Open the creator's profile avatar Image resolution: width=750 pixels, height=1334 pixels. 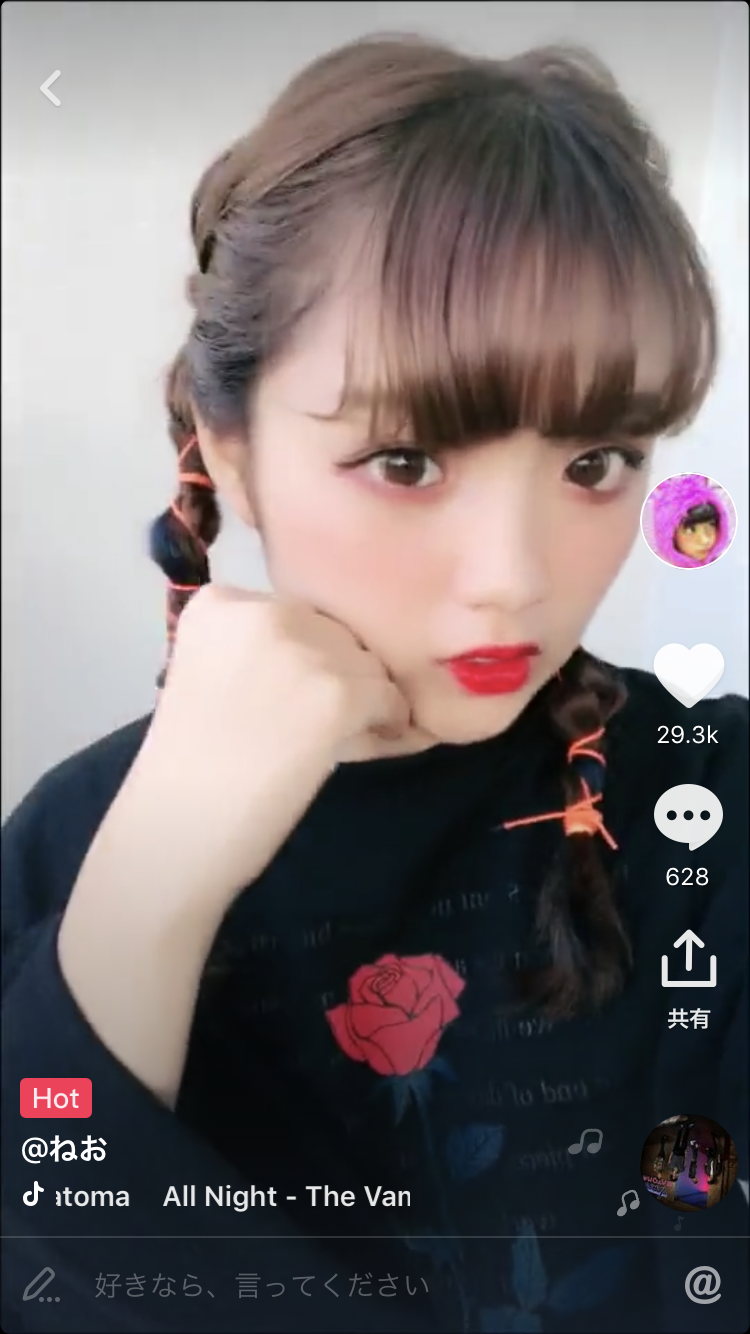coord(688,521)
